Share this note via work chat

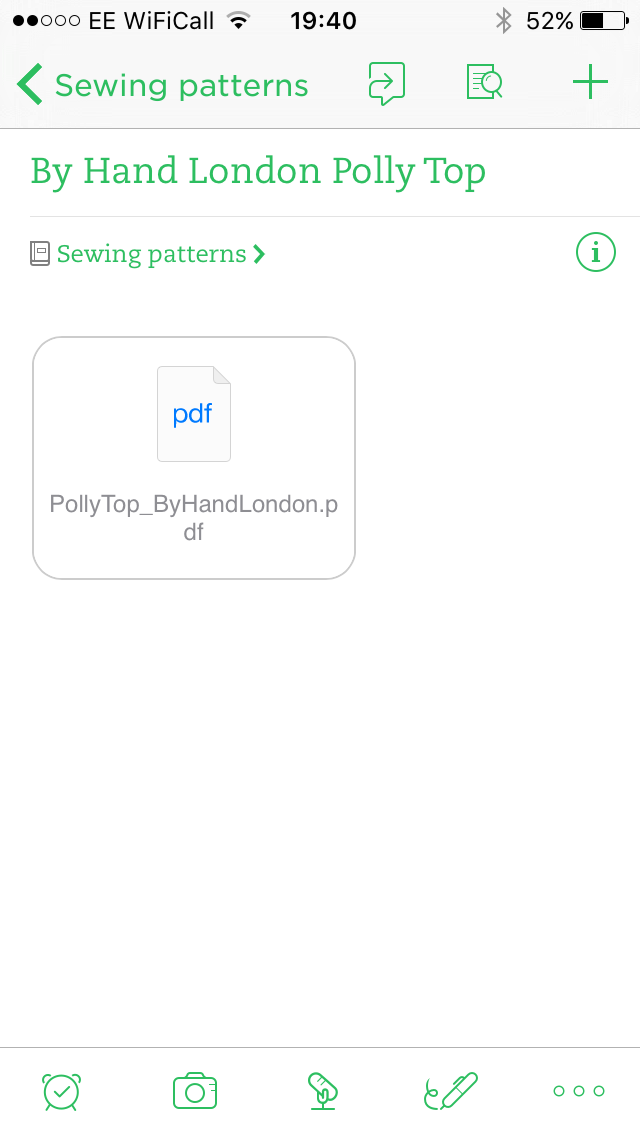[386, 84]
